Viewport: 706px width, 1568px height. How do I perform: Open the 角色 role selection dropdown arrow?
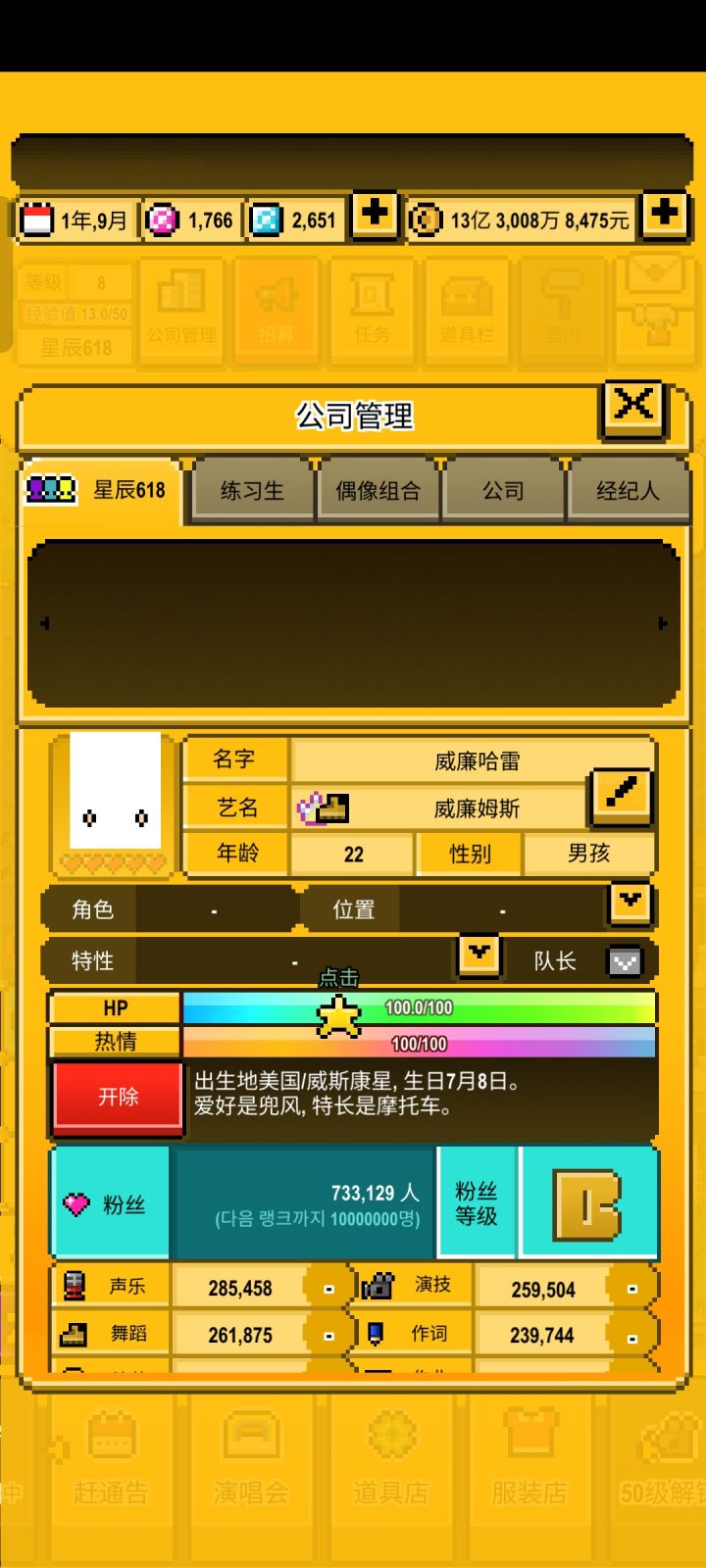[x=629, y=904]
